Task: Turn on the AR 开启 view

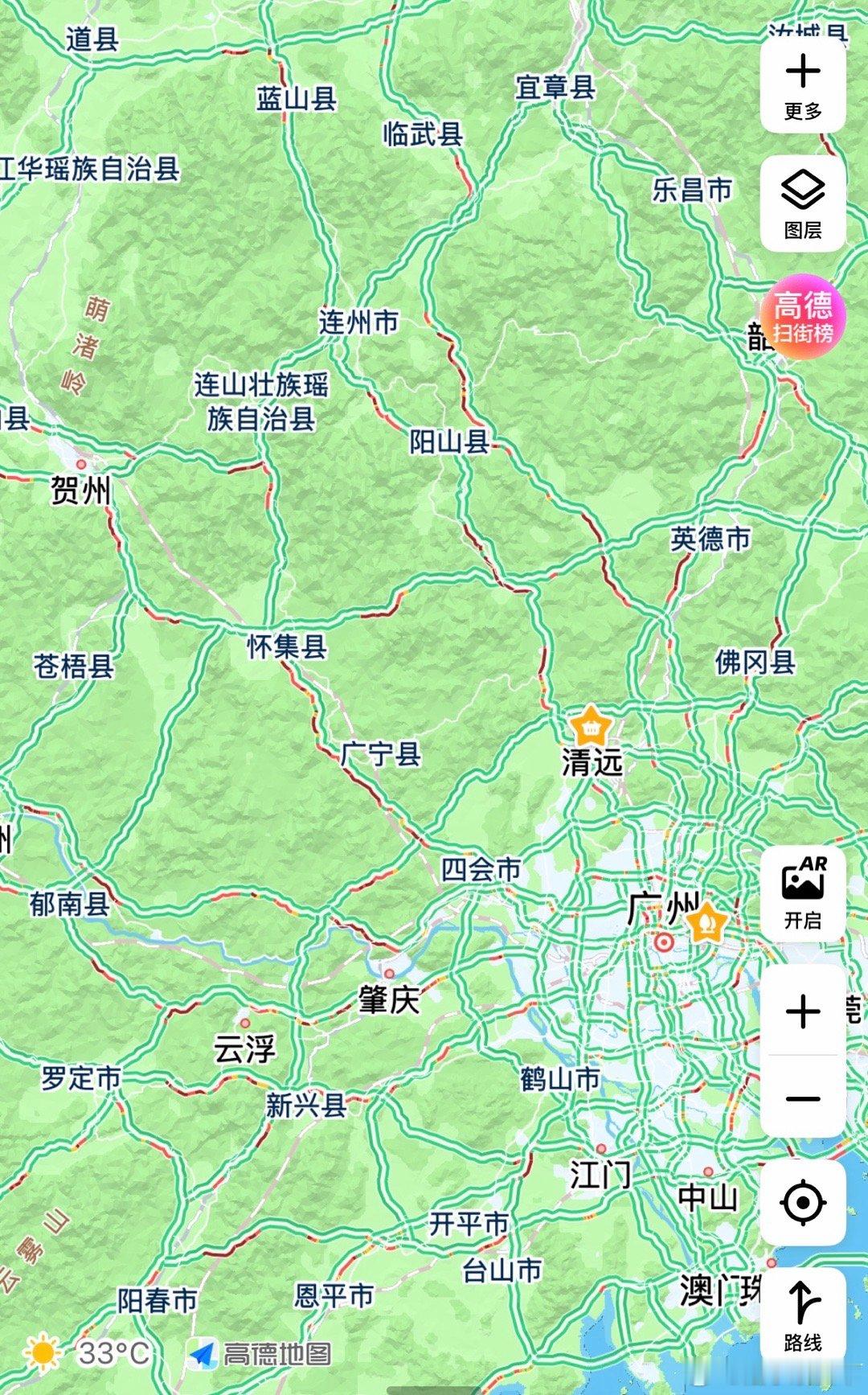Action: pyautogui.click(x=803, y=893)
